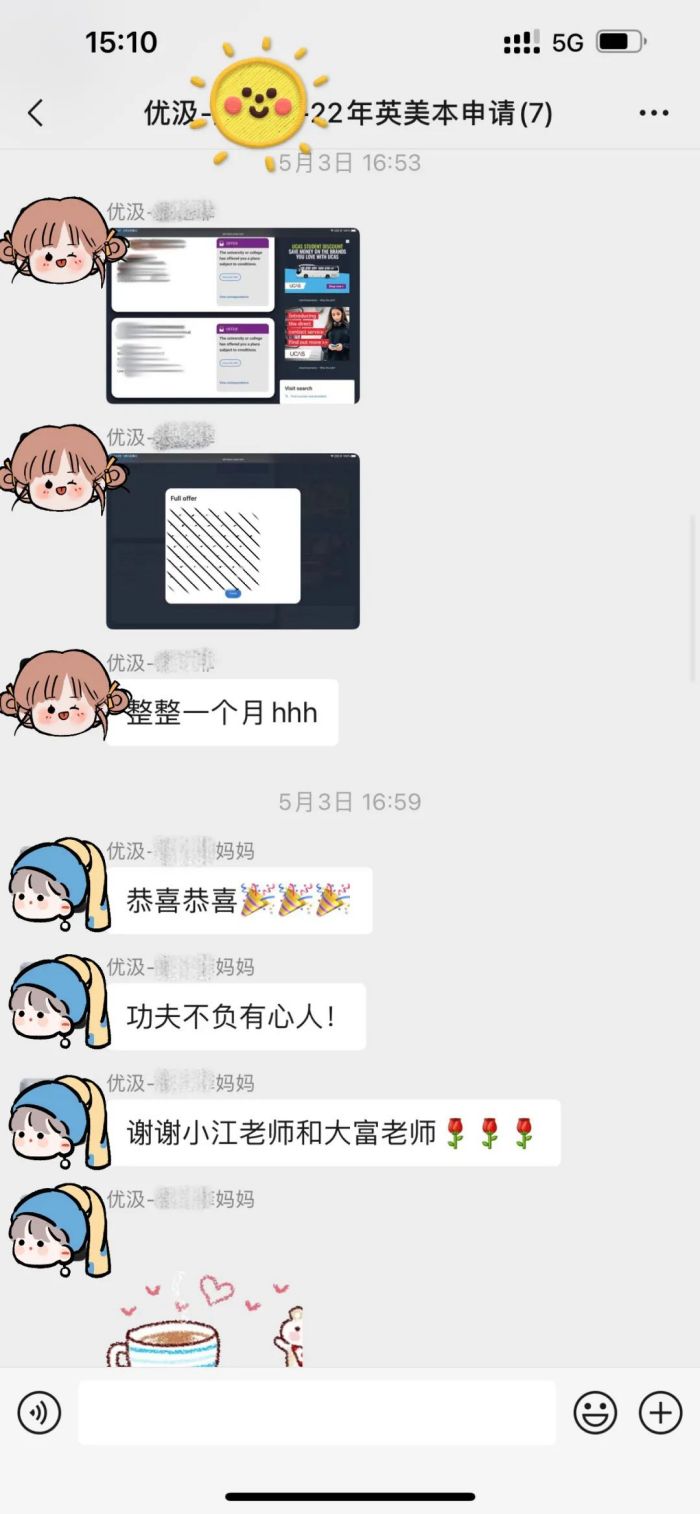Open the plus attachments menu
The image size is (700, 1514).
pos(660,1413)
